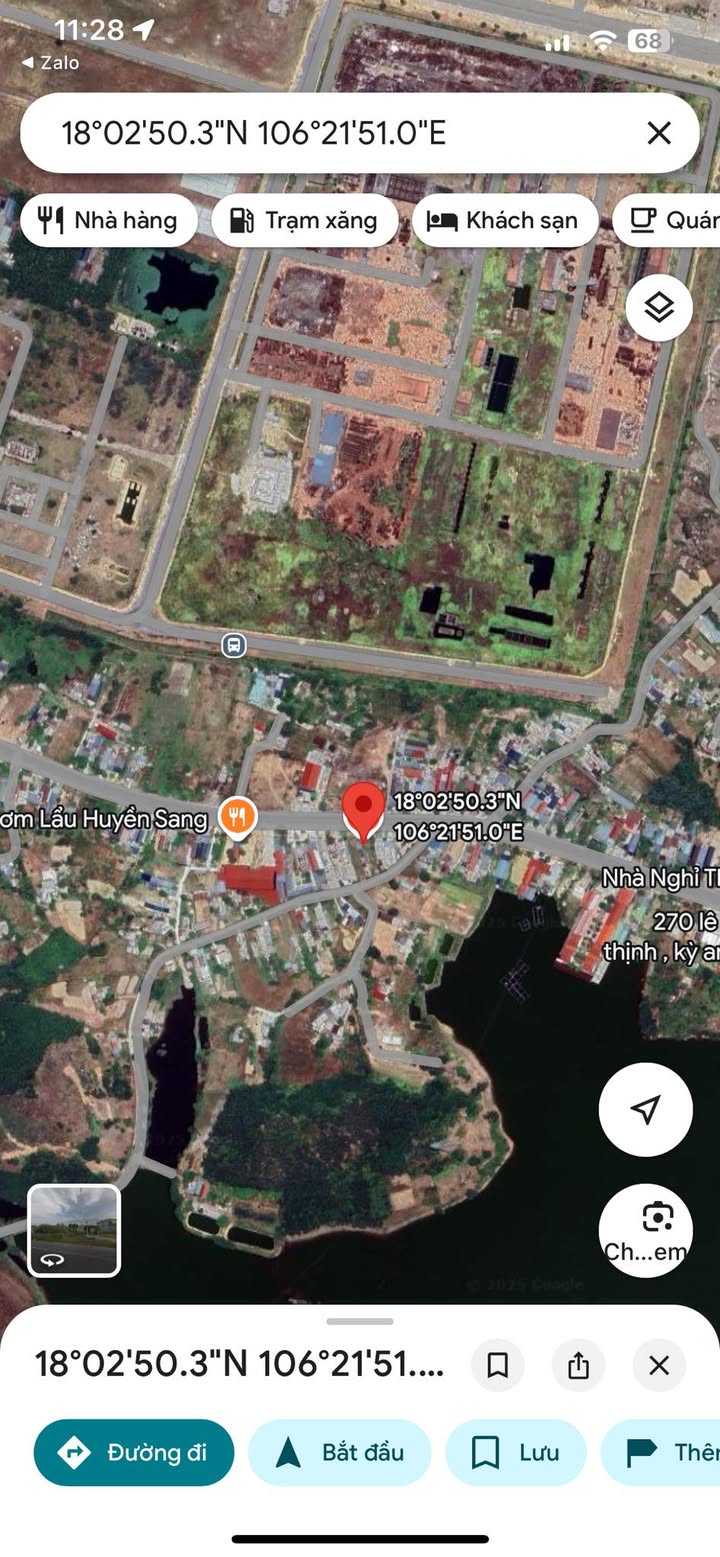Image resolution: width=720 pixels, height=1557 pixels.
Task: Center map on my location
Action: [x=646, y=1109]
